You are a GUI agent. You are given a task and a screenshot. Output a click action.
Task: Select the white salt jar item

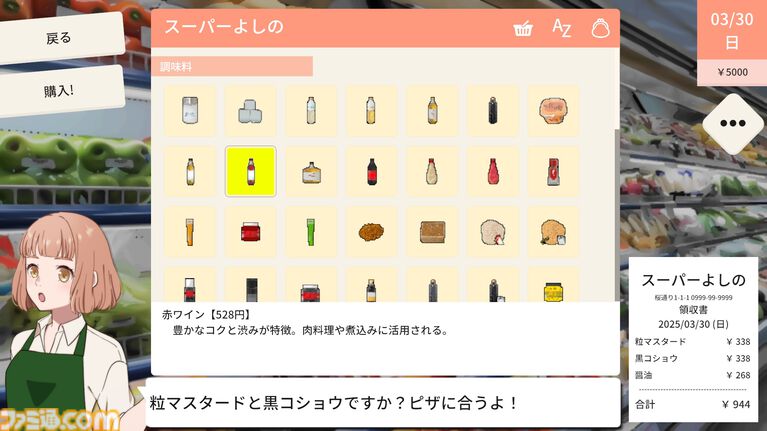point(189,110)
